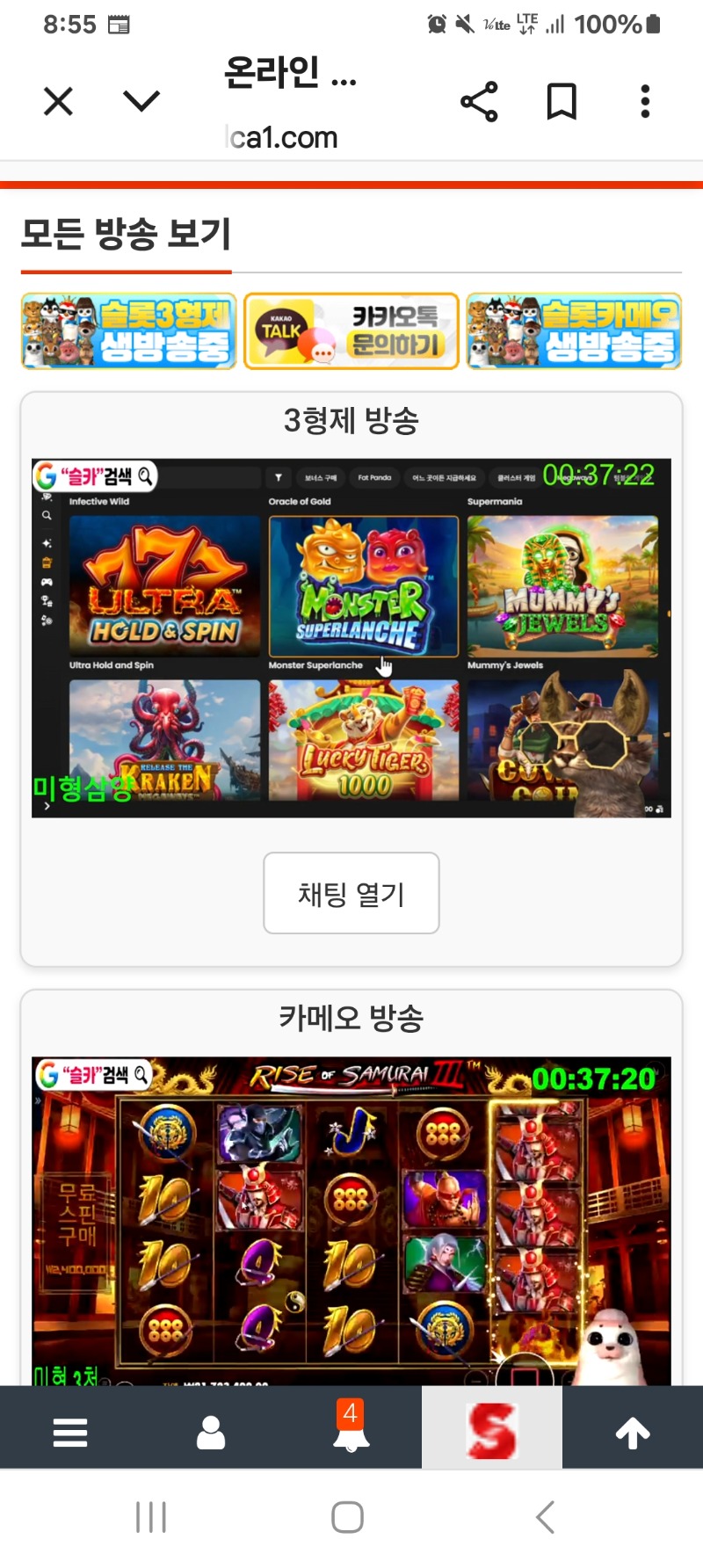Viewport: 703px width, 1568px height.
Task: Bookmark the current page
Action: click(562, 102)
